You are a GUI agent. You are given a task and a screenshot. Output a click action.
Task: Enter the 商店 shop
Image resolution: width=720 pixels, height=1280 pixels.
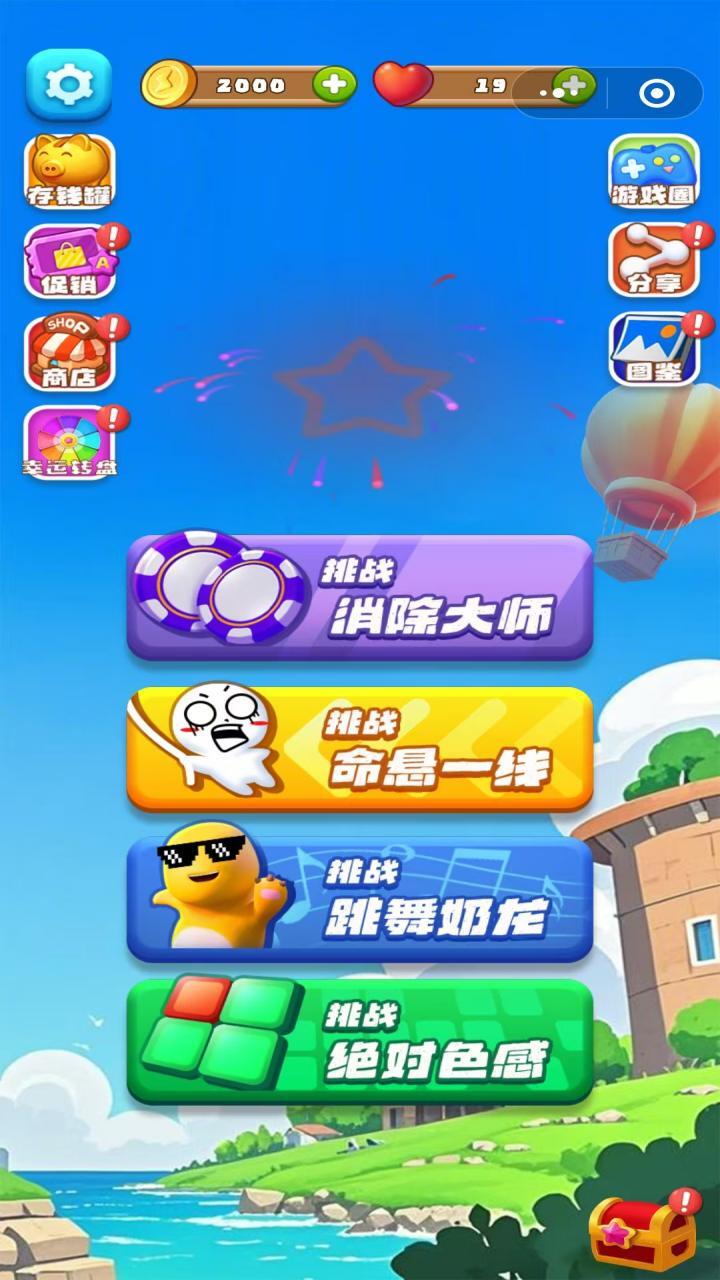pos(69,352)
